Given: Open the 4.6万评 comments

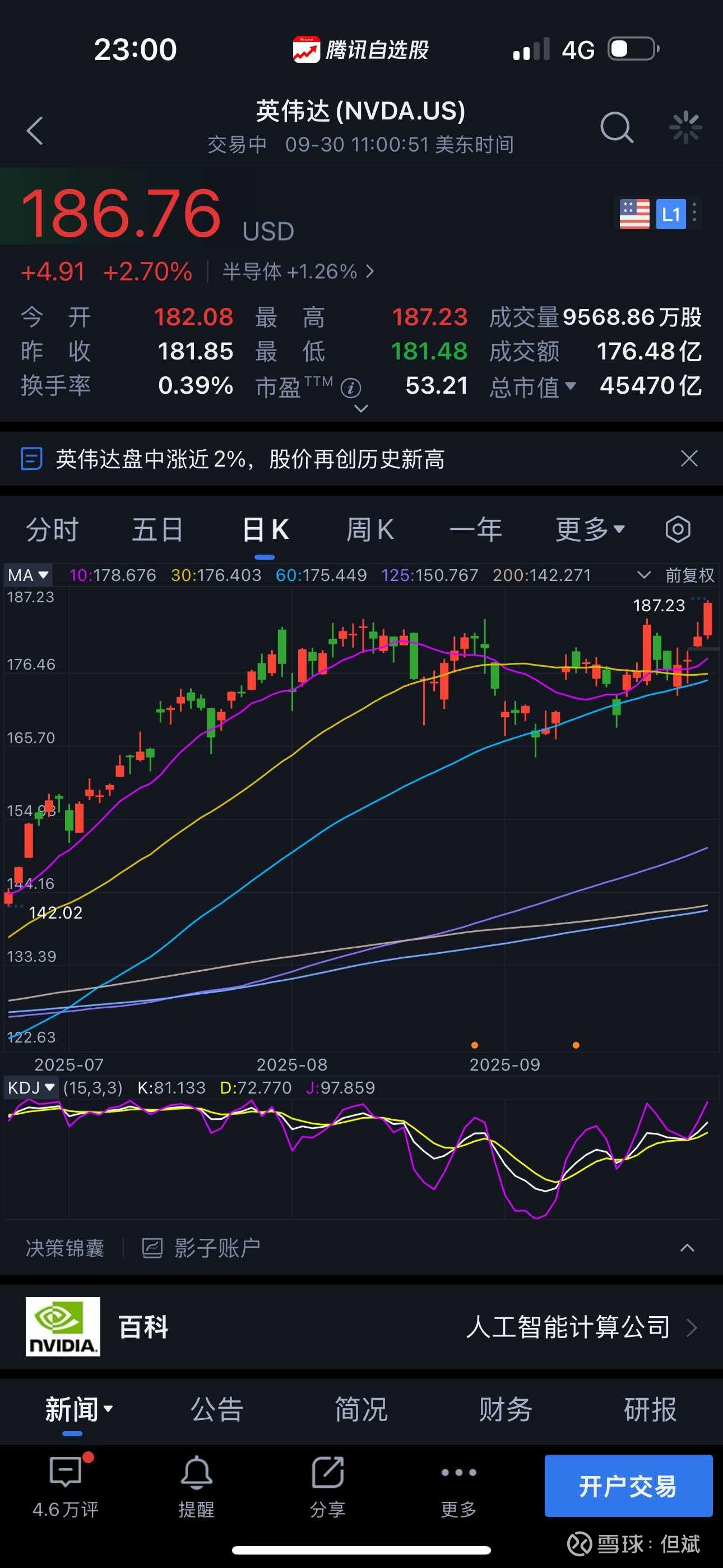Looking at the screenshot, I should pos(65,1487).
